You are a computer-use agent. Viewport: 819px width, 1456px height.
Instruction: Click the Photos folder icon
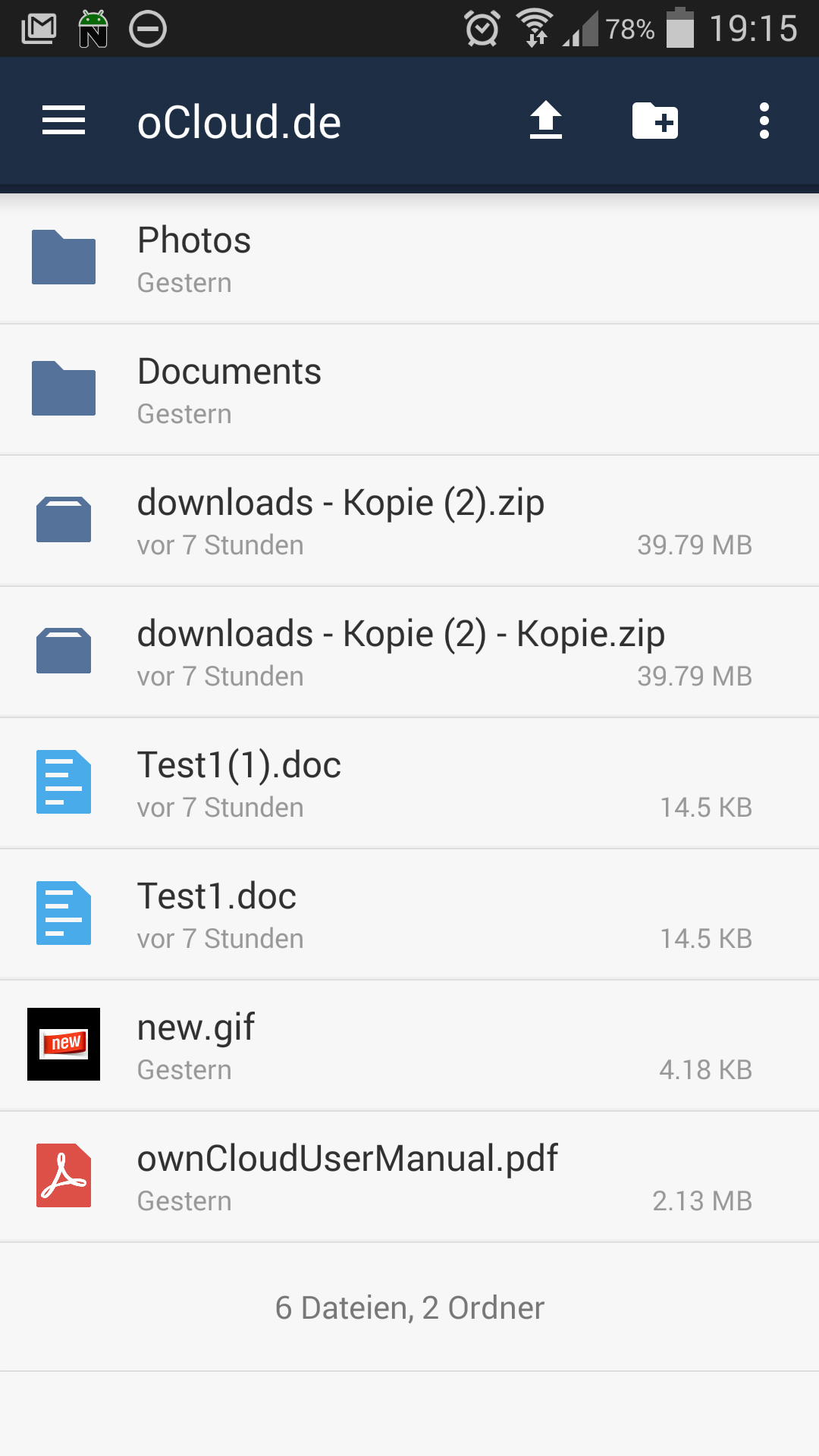click(x=64, y=258)
